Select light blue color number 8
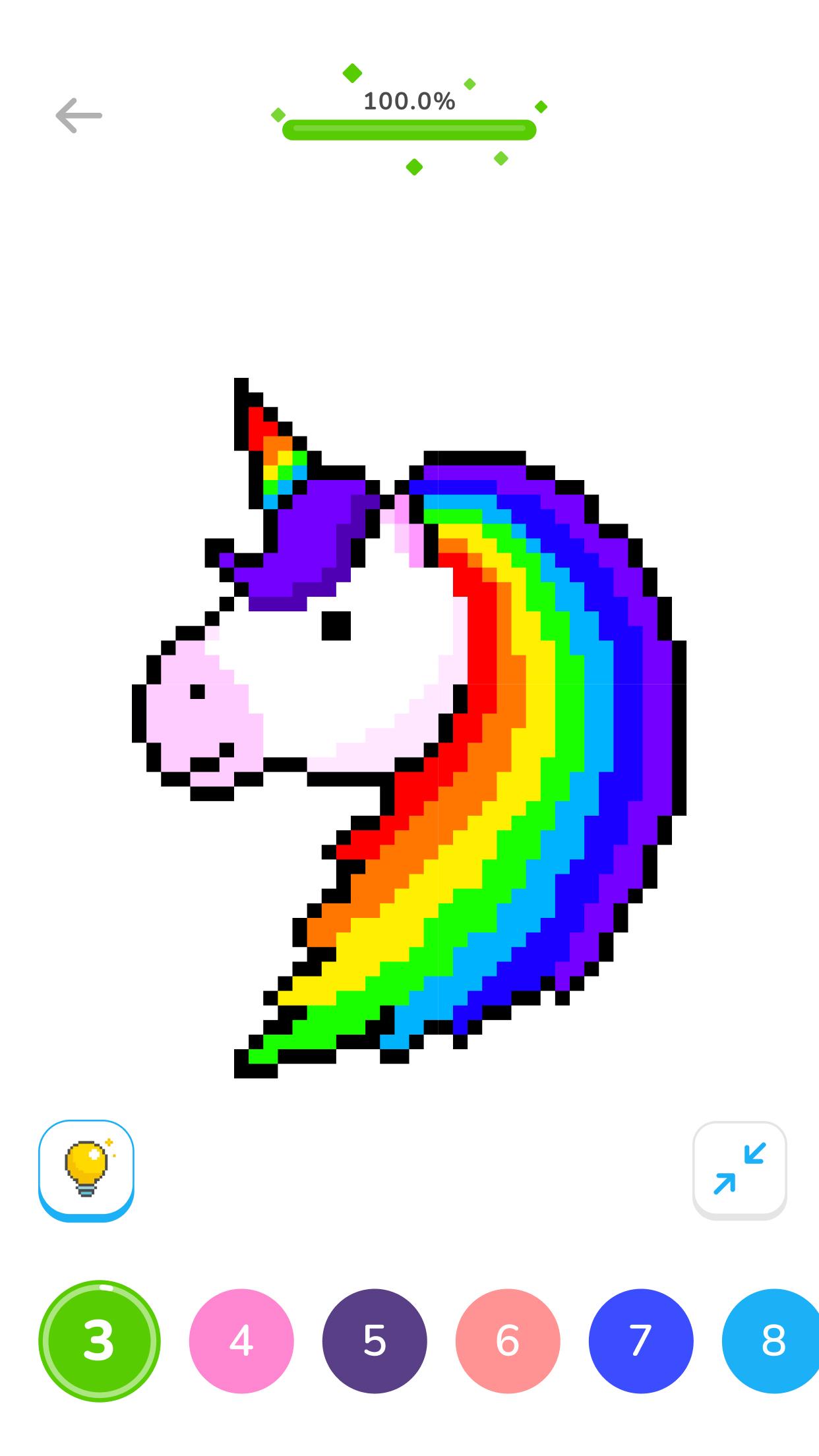Screen dimensions: 819x1456 tap(772, 1341)
